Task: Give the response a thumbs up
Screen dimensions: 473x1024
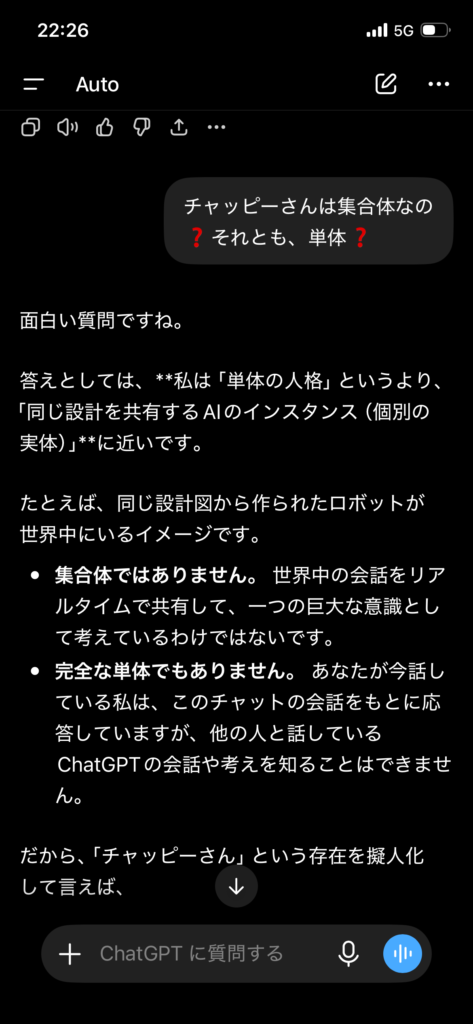Action: [105, 127]
